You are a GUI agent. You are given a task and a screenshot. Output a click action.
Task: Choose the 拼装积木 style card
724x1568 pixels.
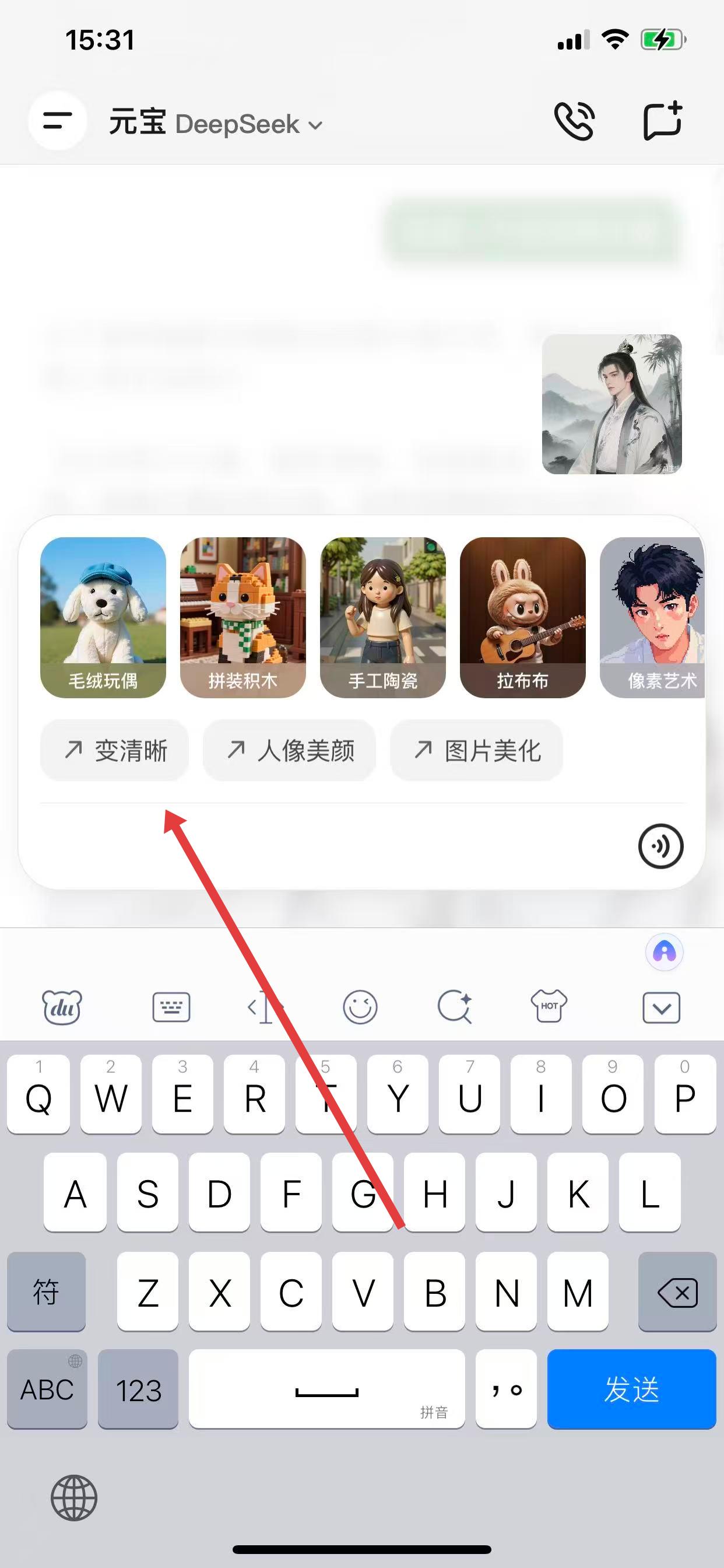click(x=242, y=617)
